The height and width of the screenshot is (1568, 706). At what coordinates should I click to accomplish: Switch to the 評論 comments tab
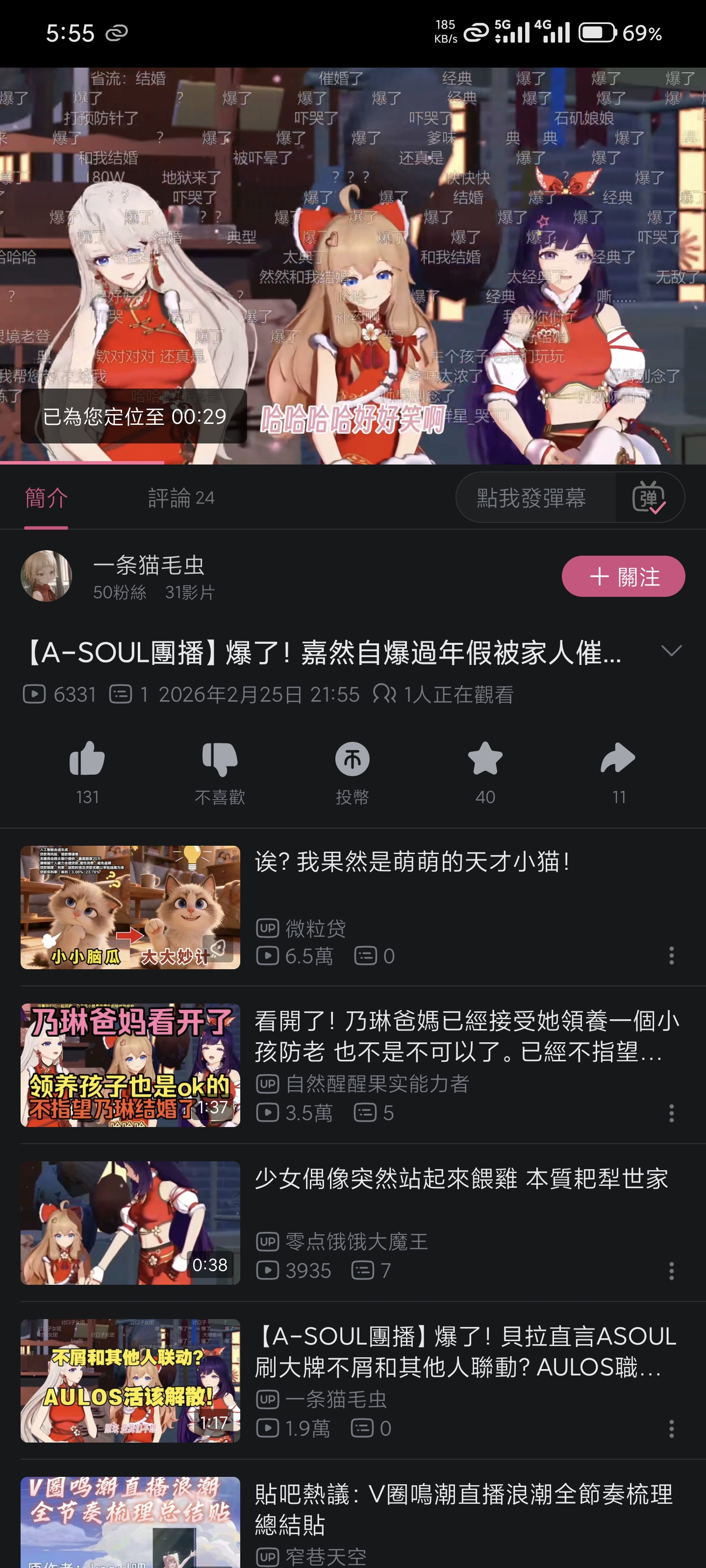(x=181, y=498)
